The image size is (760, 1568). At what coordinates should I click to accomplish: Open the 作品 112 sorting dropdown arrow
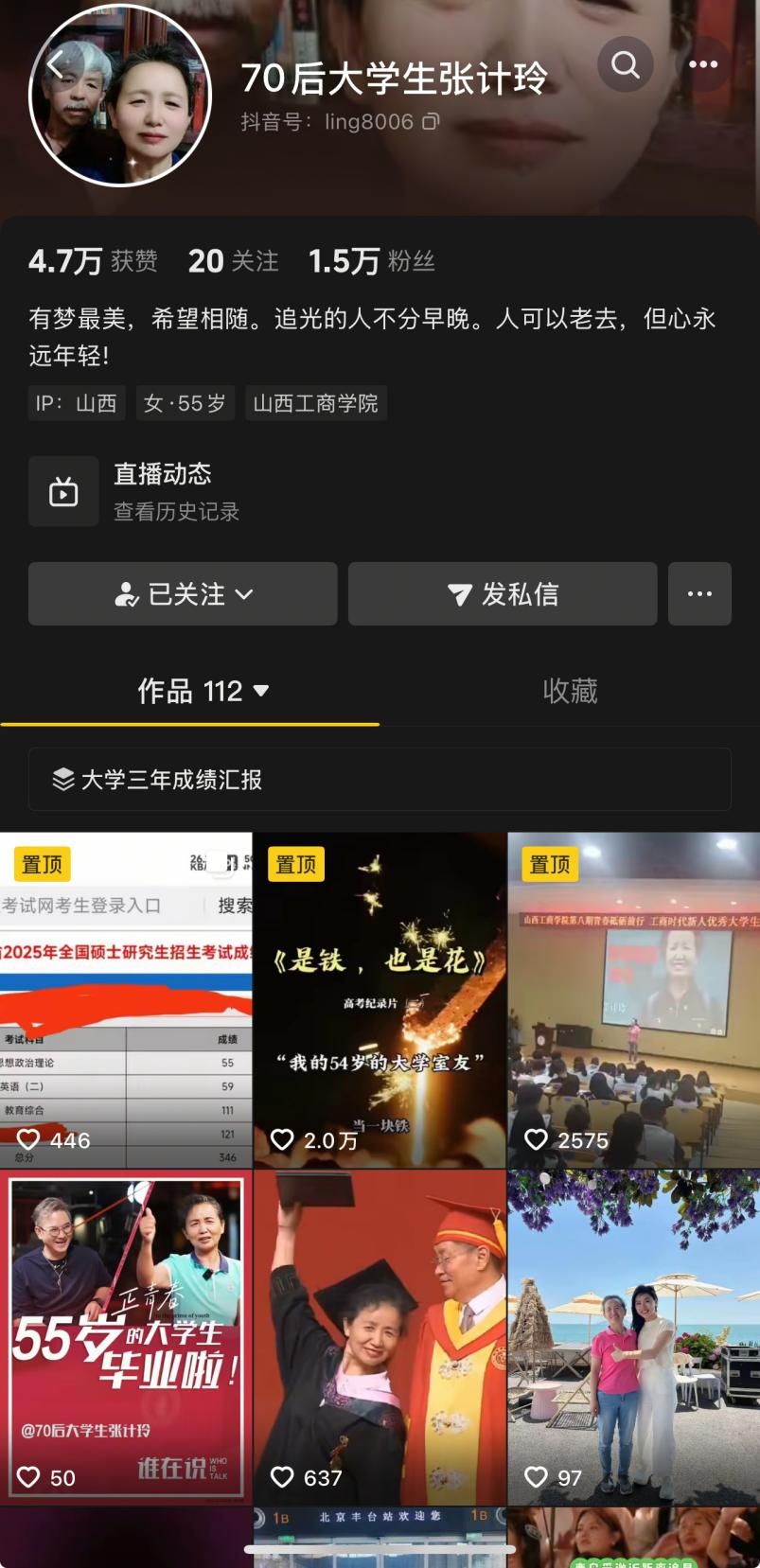[x=263, y=693]
